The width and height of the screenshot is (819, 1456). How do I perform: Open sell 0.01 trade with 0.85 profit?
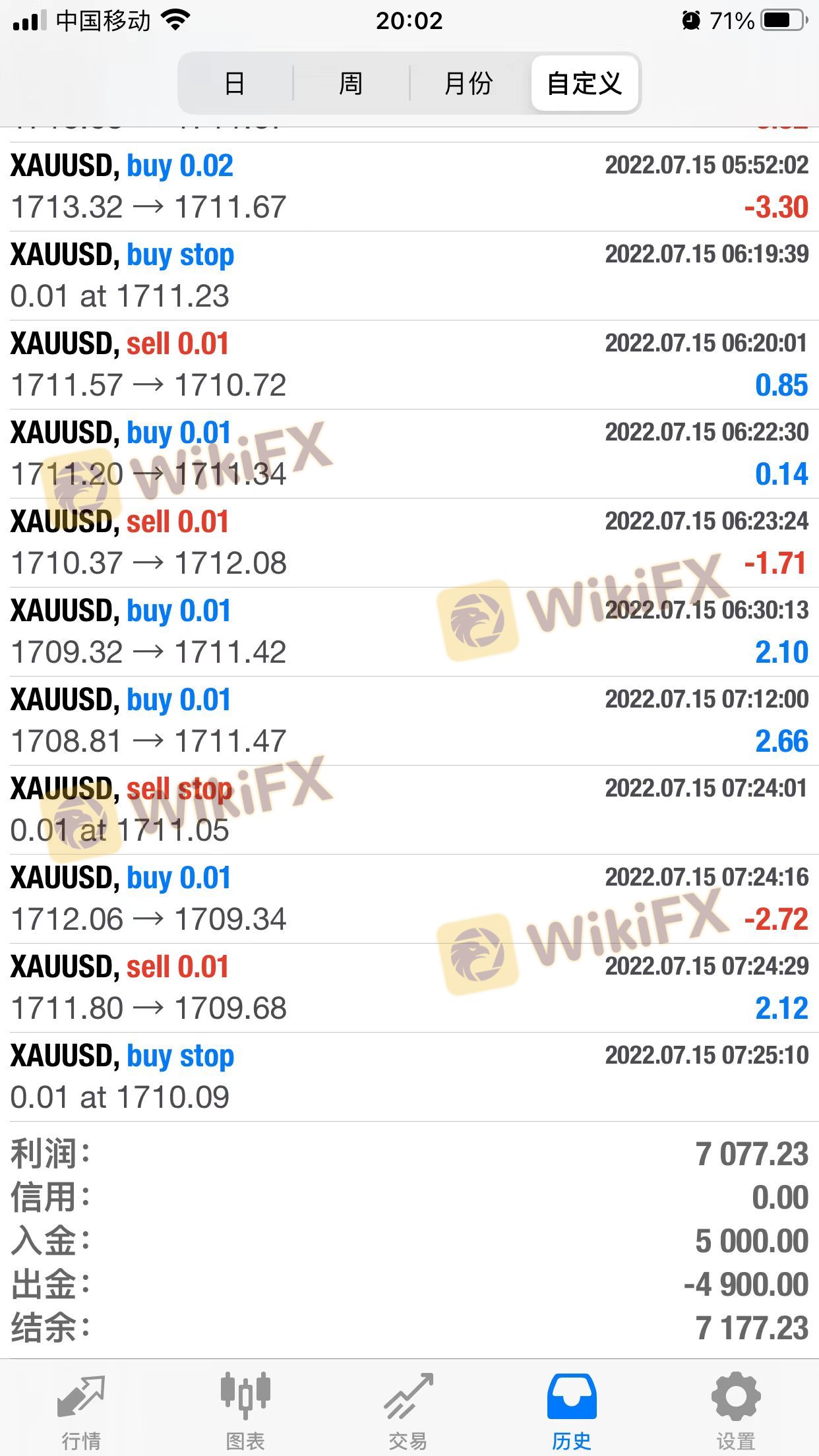point(409,365)
